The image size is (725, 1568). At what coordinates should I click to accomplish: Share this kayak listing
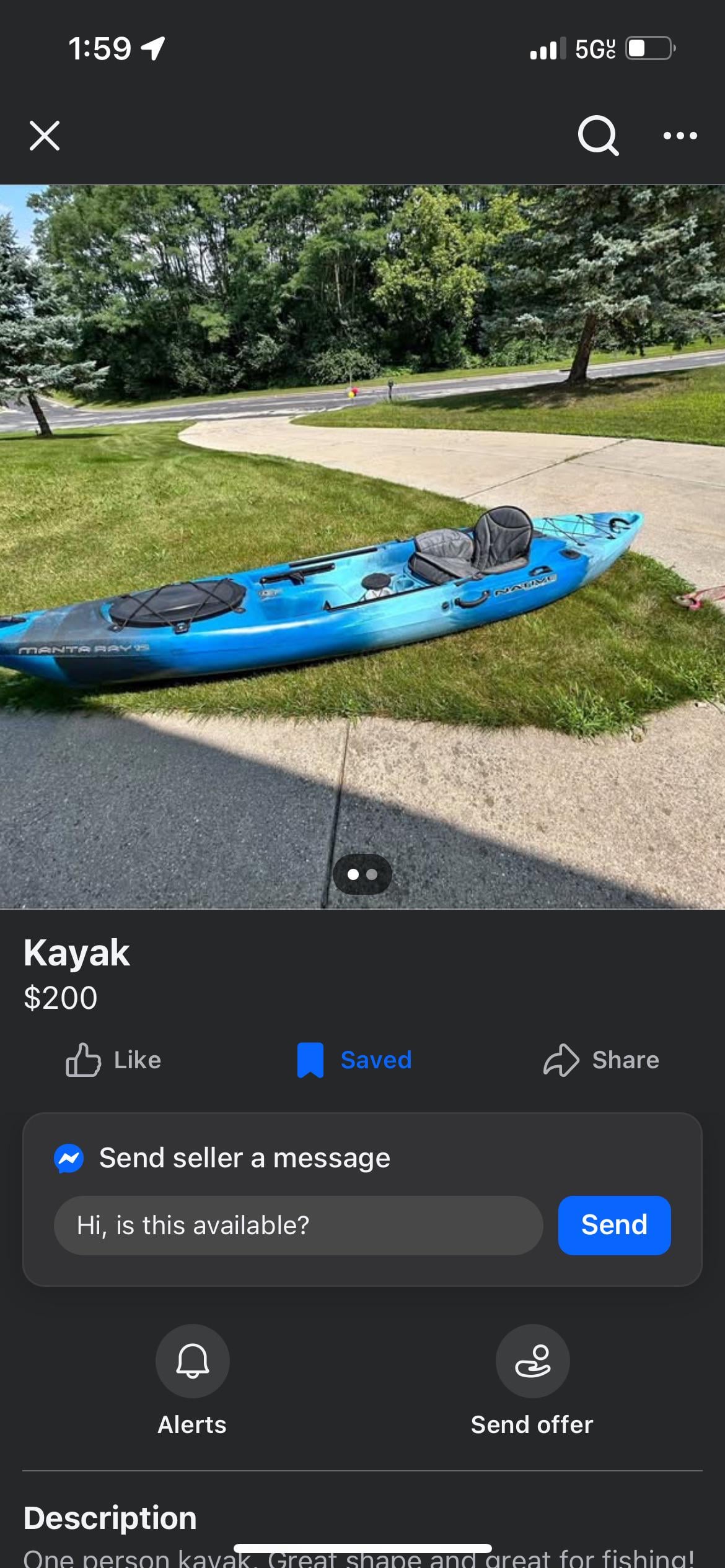601,1060
